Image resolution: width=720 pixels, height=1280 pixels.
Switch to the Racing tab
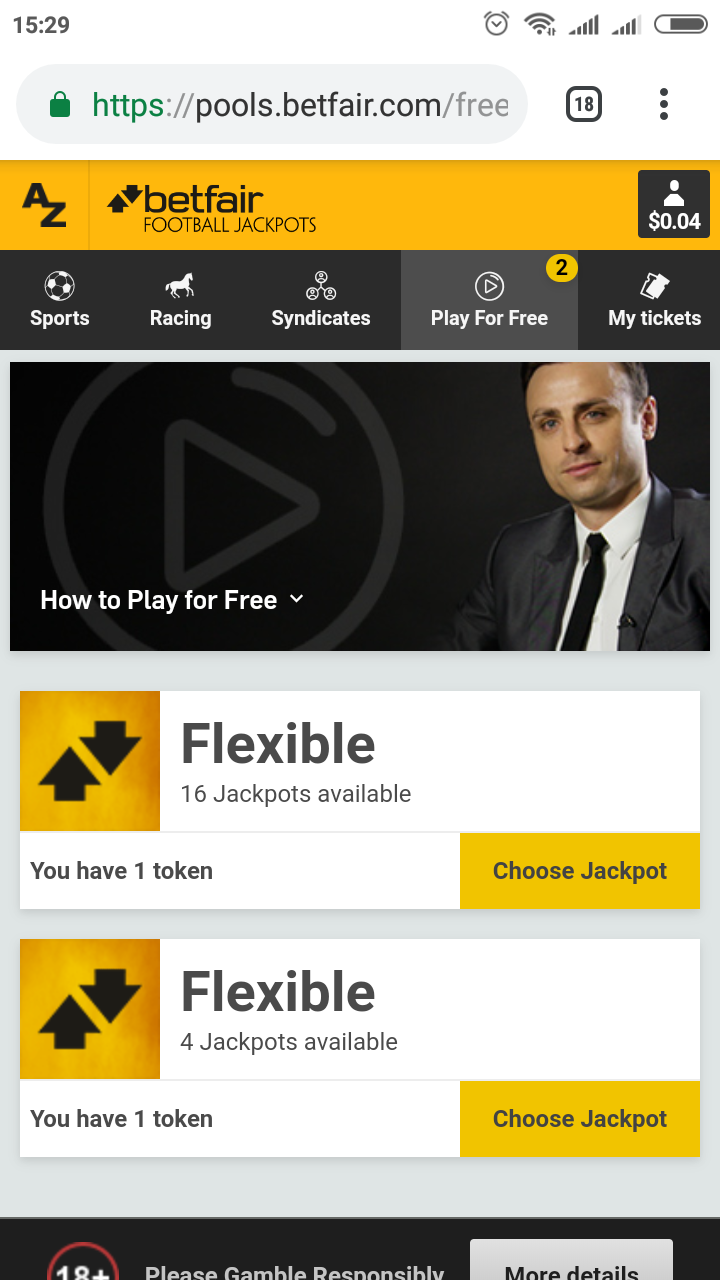point(180,300)
